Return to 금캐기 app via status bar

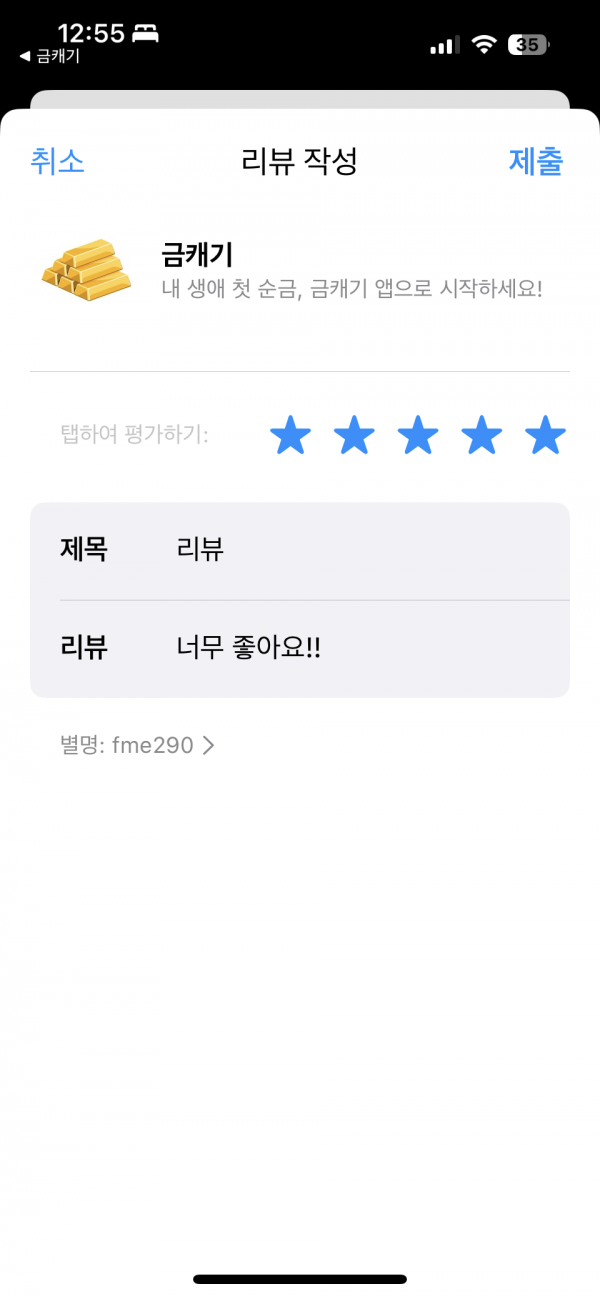point(50,57)
